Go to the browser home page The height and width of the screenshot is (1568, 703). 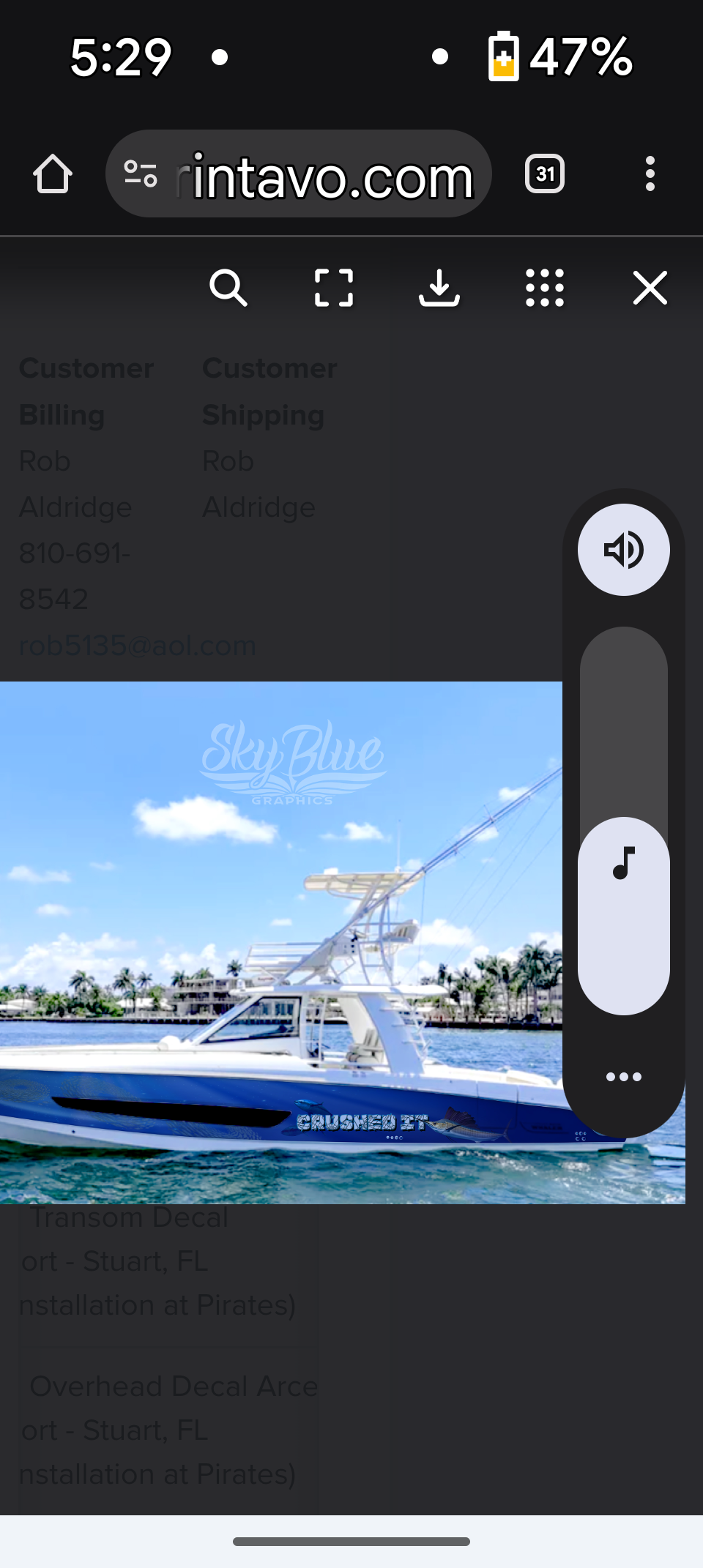coord(52,174)
